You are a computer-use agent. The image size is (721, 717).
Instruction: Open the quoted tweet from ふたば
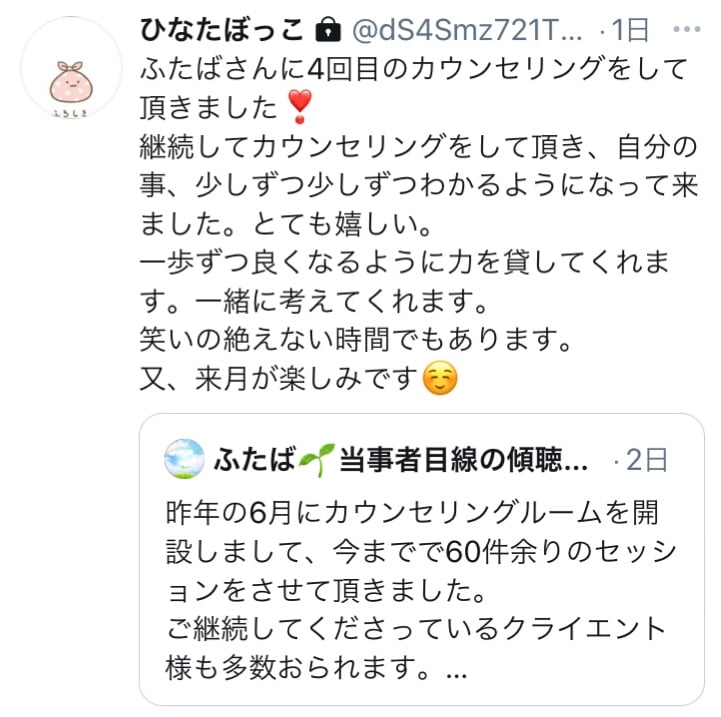point(422,560)
